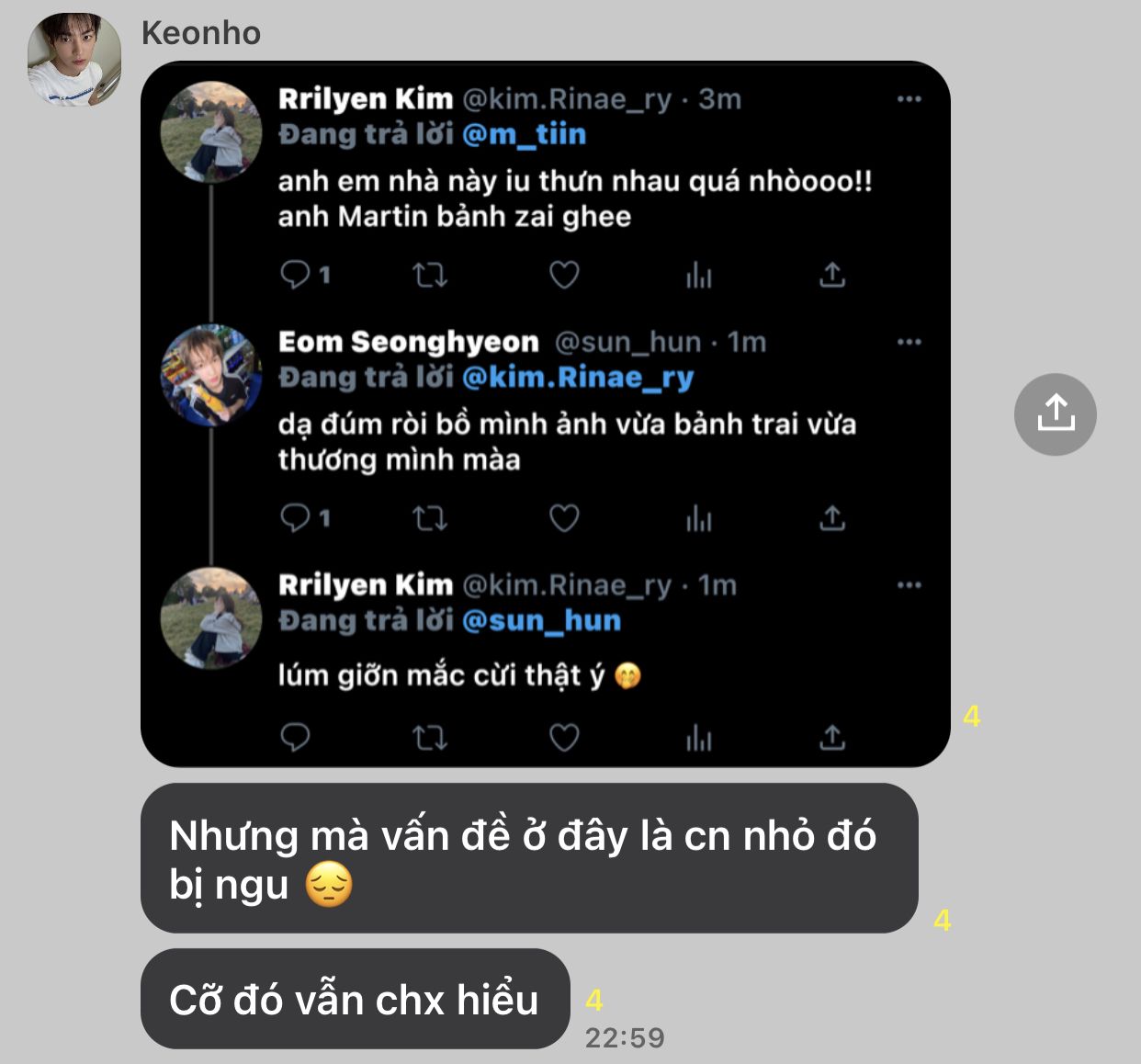Viewport: 1141px width, 1064px height.
Task: Open Keonho's profile picture
Action: tap(73, 59)
